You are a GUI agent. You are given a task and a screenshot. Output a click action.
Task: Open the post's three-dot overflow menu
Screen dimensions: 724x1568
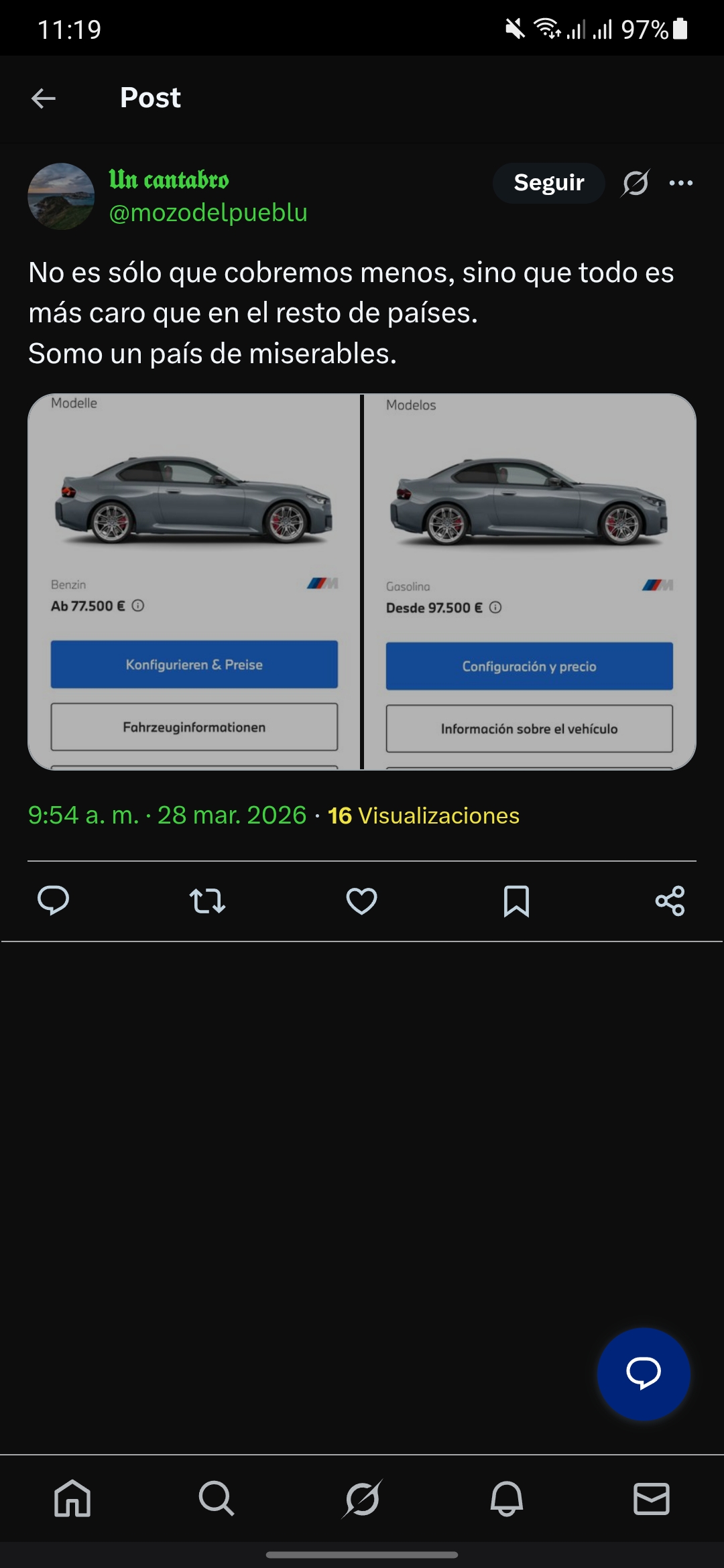click(x=681, y=182)
